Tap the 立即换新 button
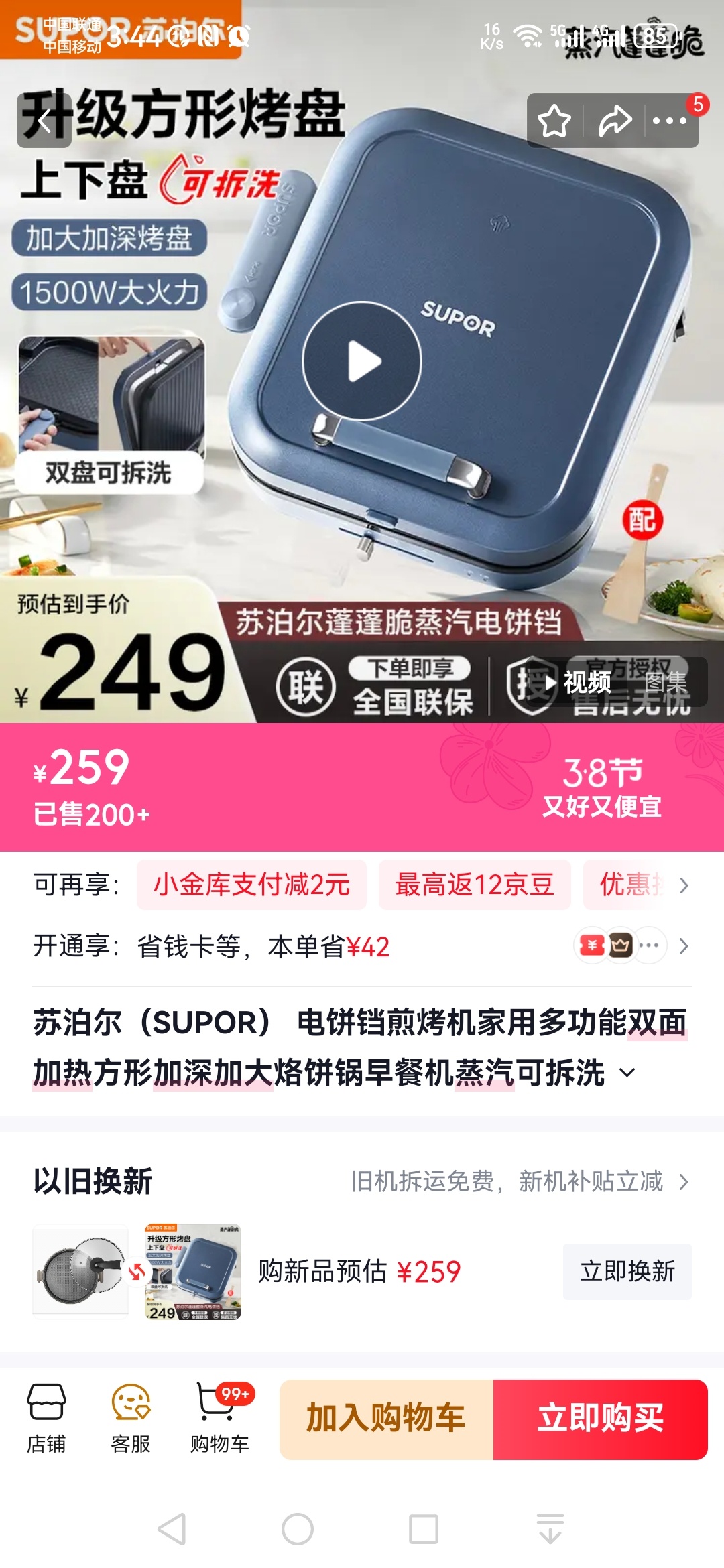The image size is (724, 1568). tap(627, 1271)
